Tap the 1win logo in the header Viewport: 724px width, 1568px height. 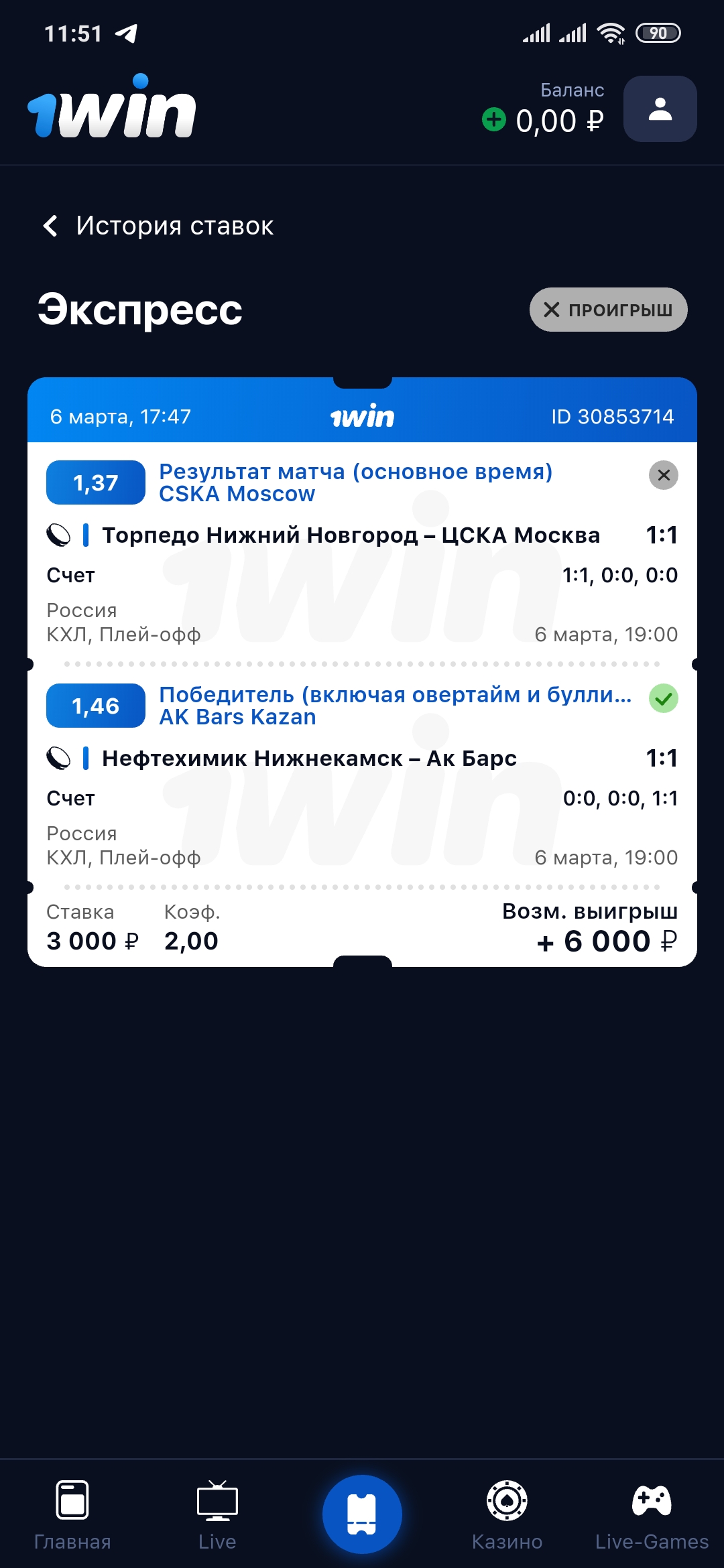tap(112, 106)
